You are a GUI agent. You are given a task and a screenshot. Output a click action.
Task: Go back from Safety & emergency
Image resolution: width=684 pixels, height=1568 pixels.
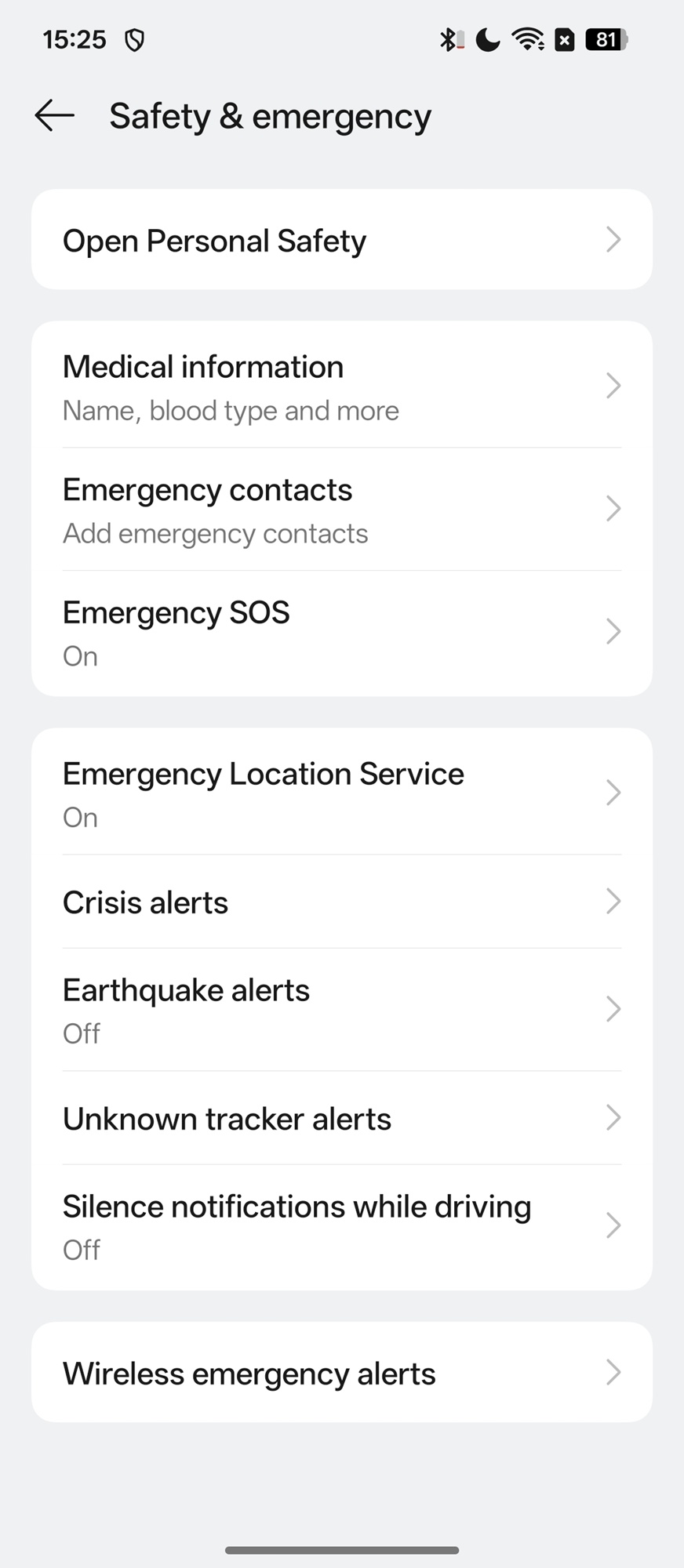click(55, 116)
